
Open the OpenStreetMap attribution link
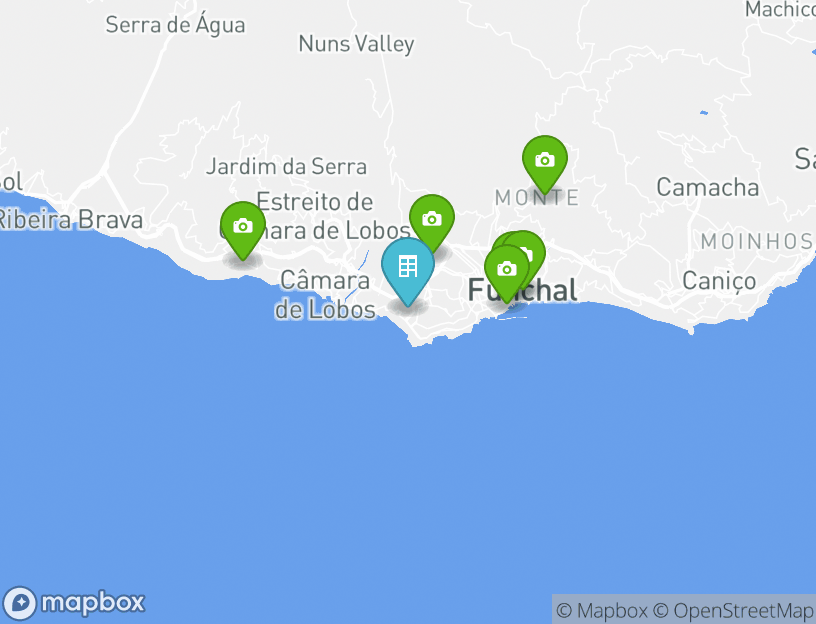(x=733, y=610)
